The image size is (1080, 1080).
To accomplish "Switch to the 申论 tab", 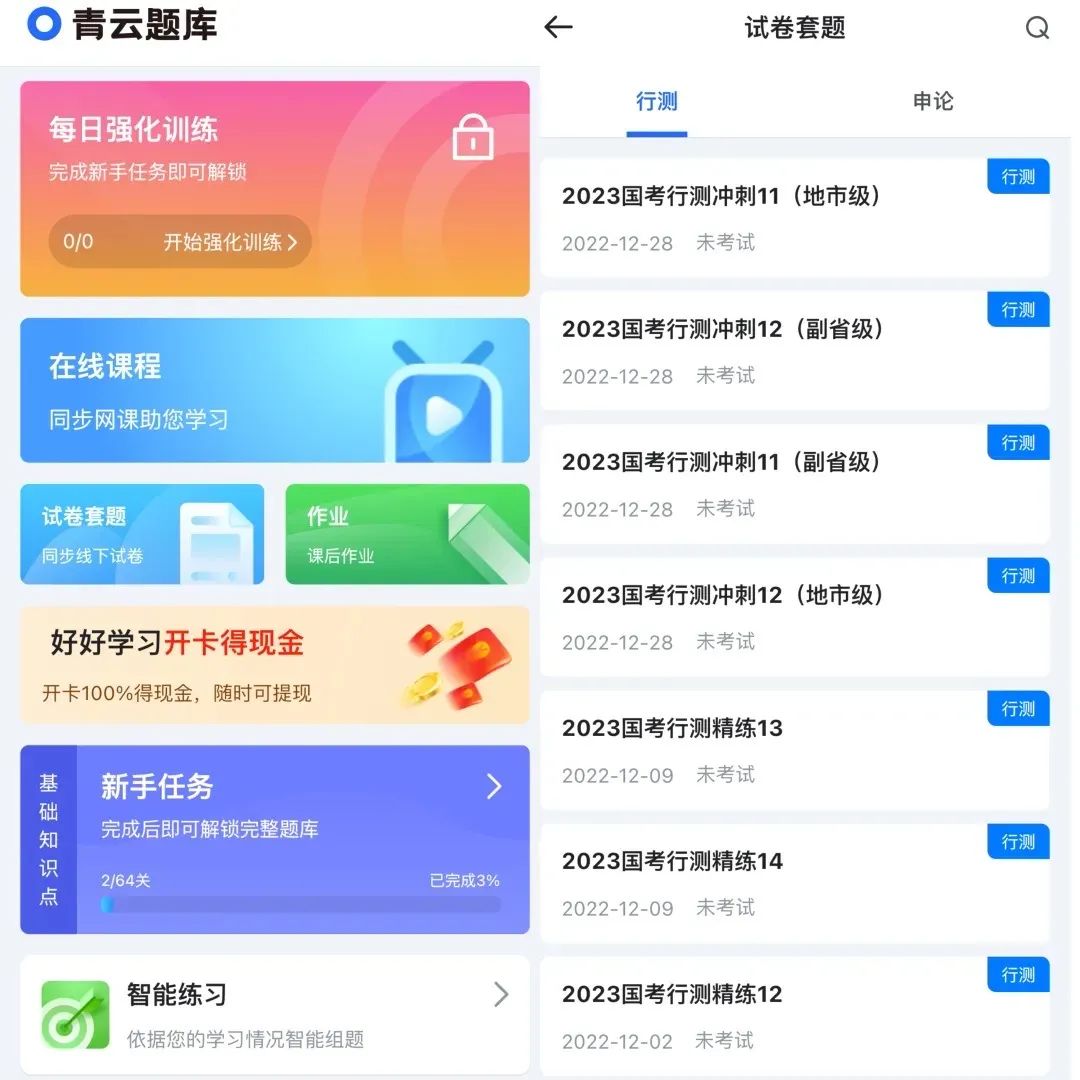I will pos(932,102).
